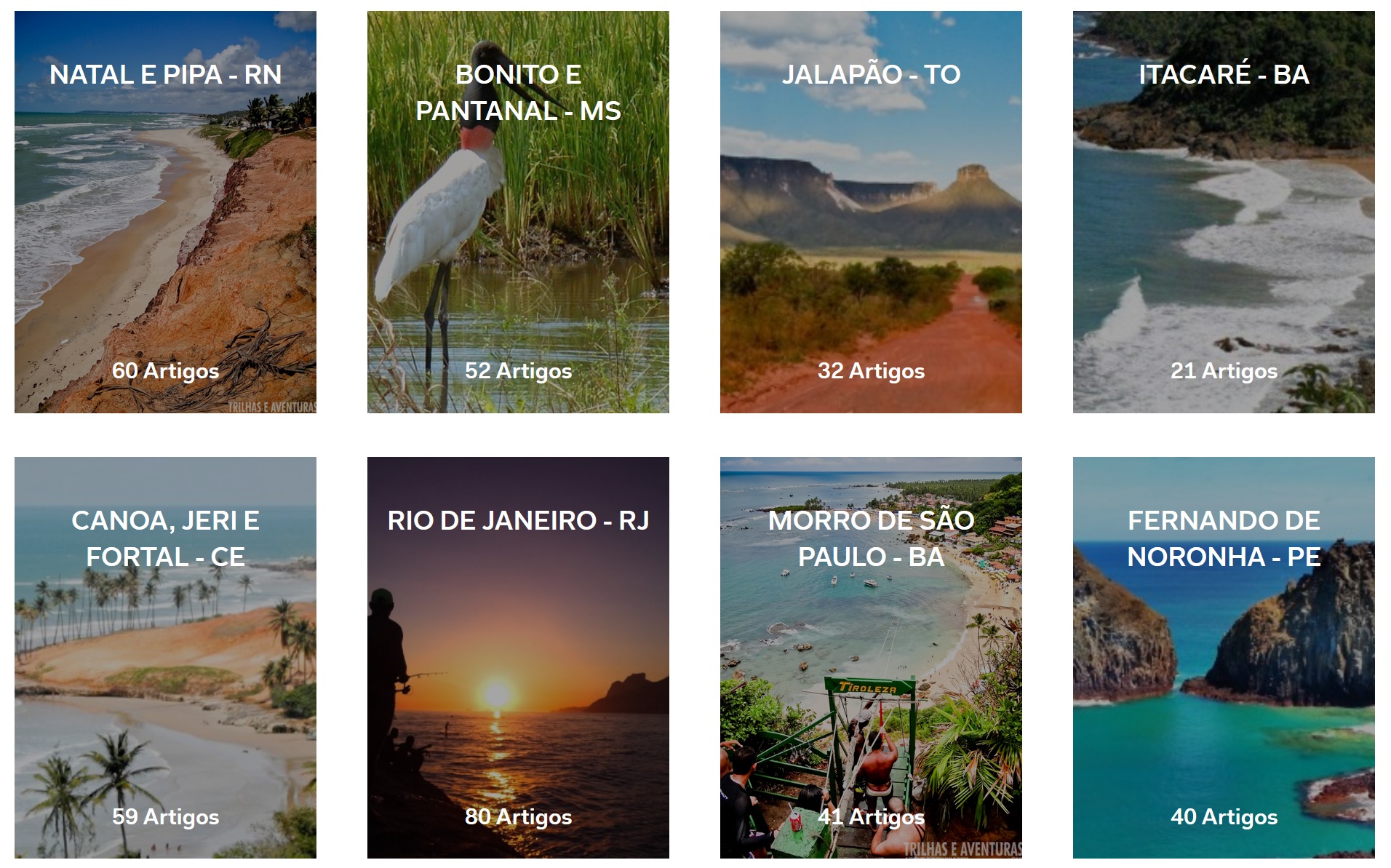View Jalapão - TO articles

coord(871,212)
